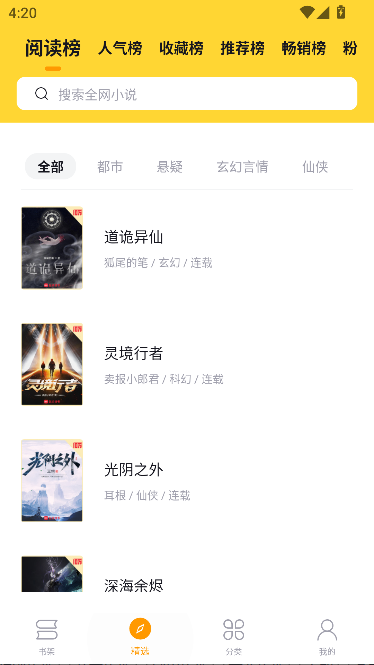This screenshot has height=665, width=374.
Task: Open the 分类 categories tab
Action: coord(234,637)
